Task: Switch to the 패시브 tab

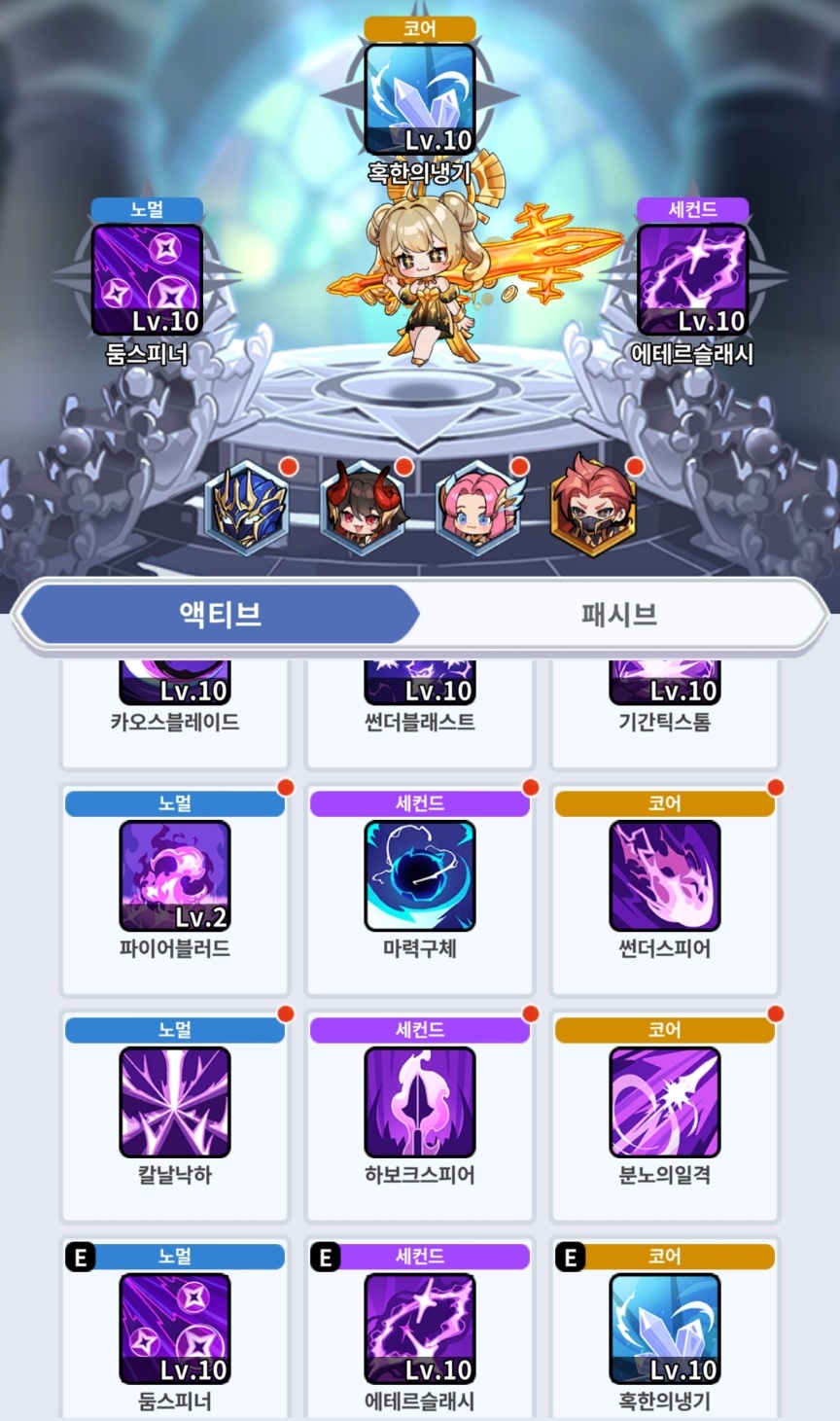Action: [x=619, y=615]
